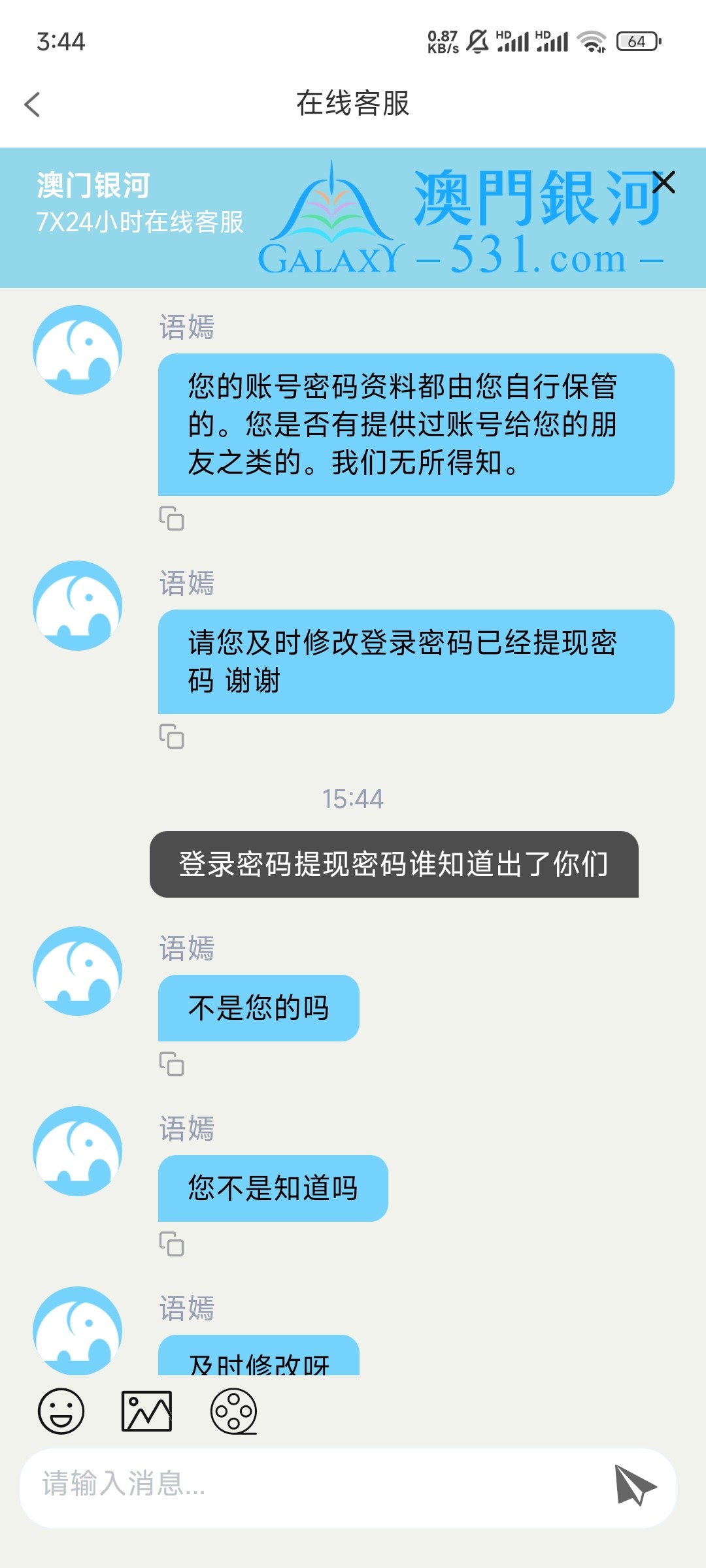Attach a picture to the chat
This screenshot has width=706, height=1568.
click(x=147, y=1411)
